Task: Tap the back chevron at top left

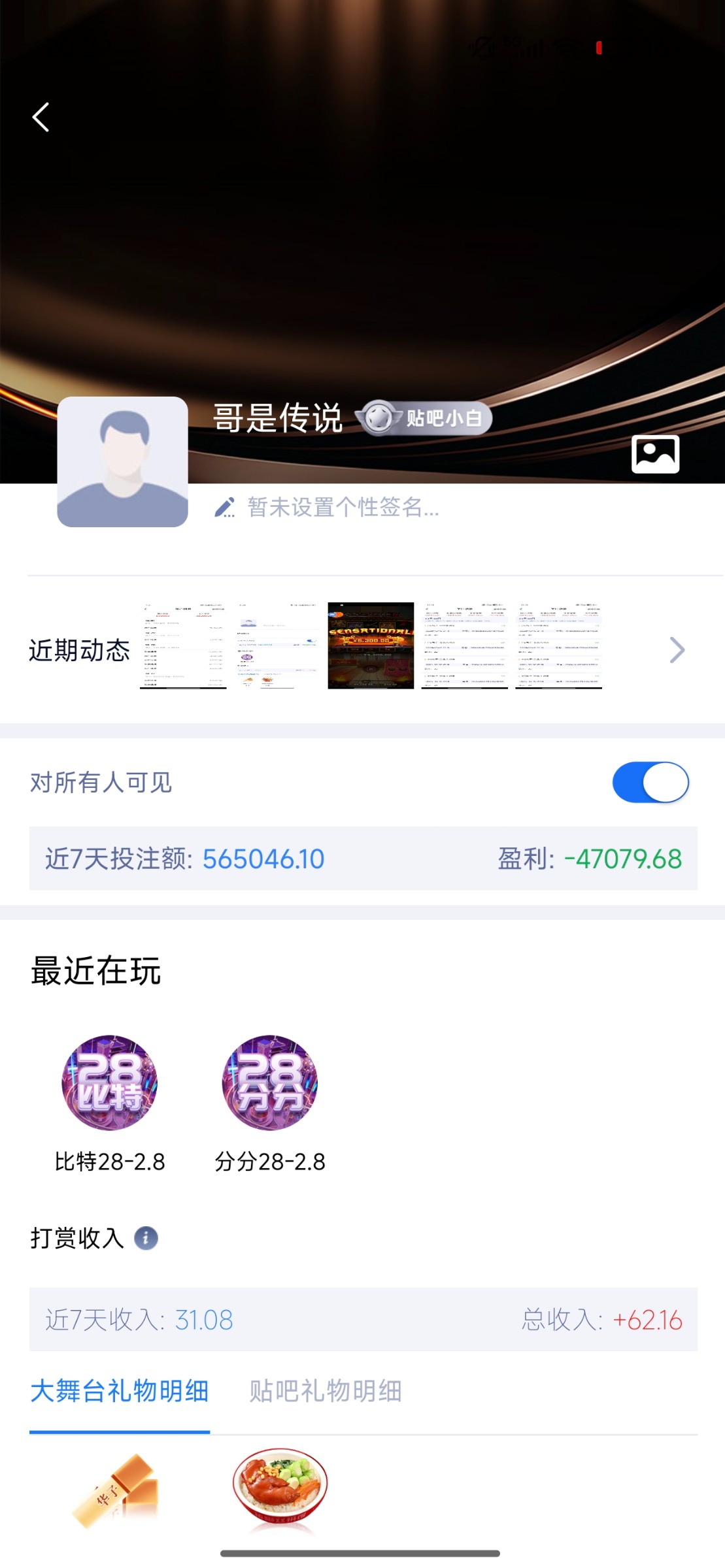Action: (x=41, y=116)
